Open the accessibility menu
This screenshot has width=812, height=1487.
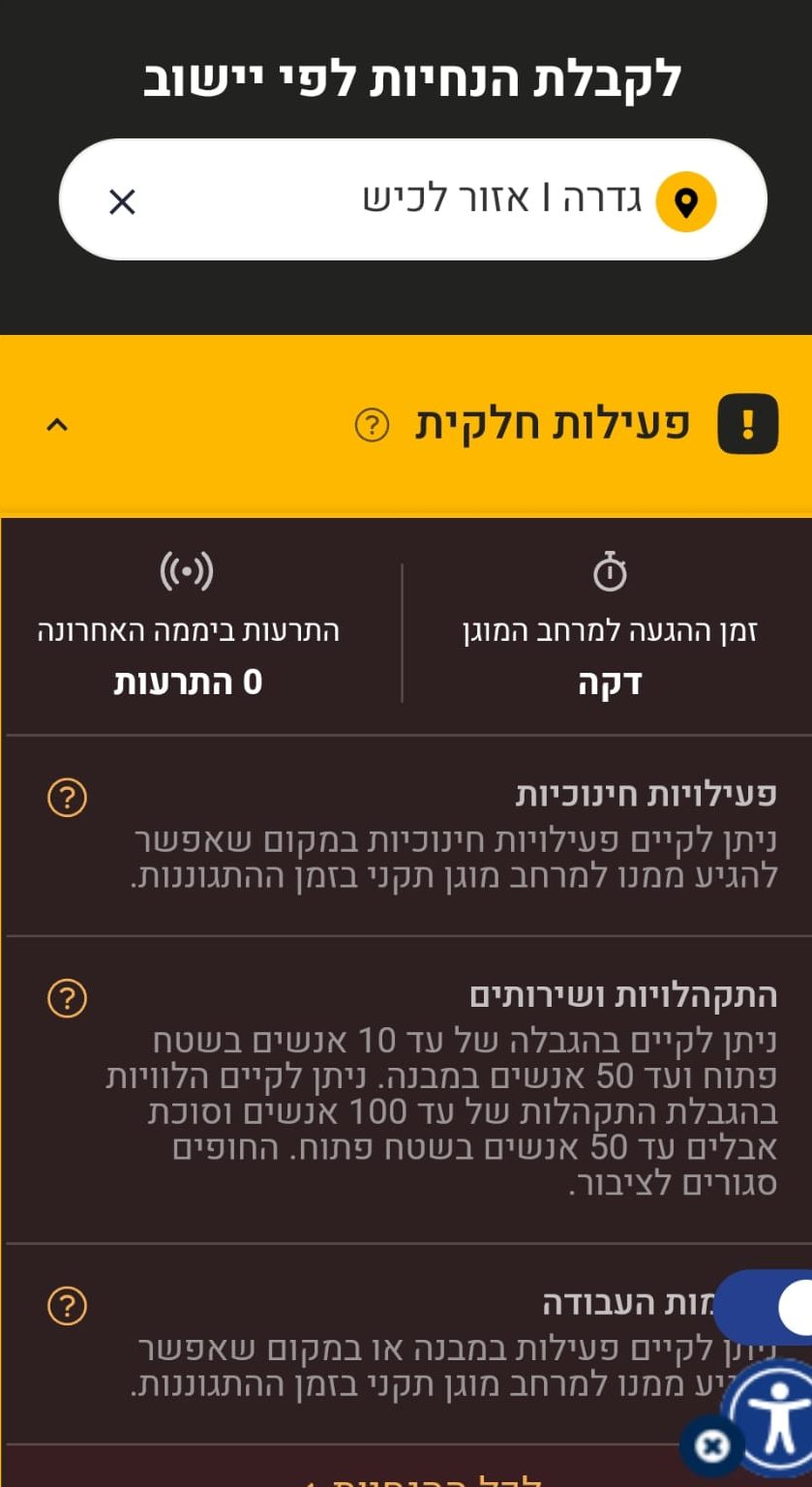point(774,1419)
